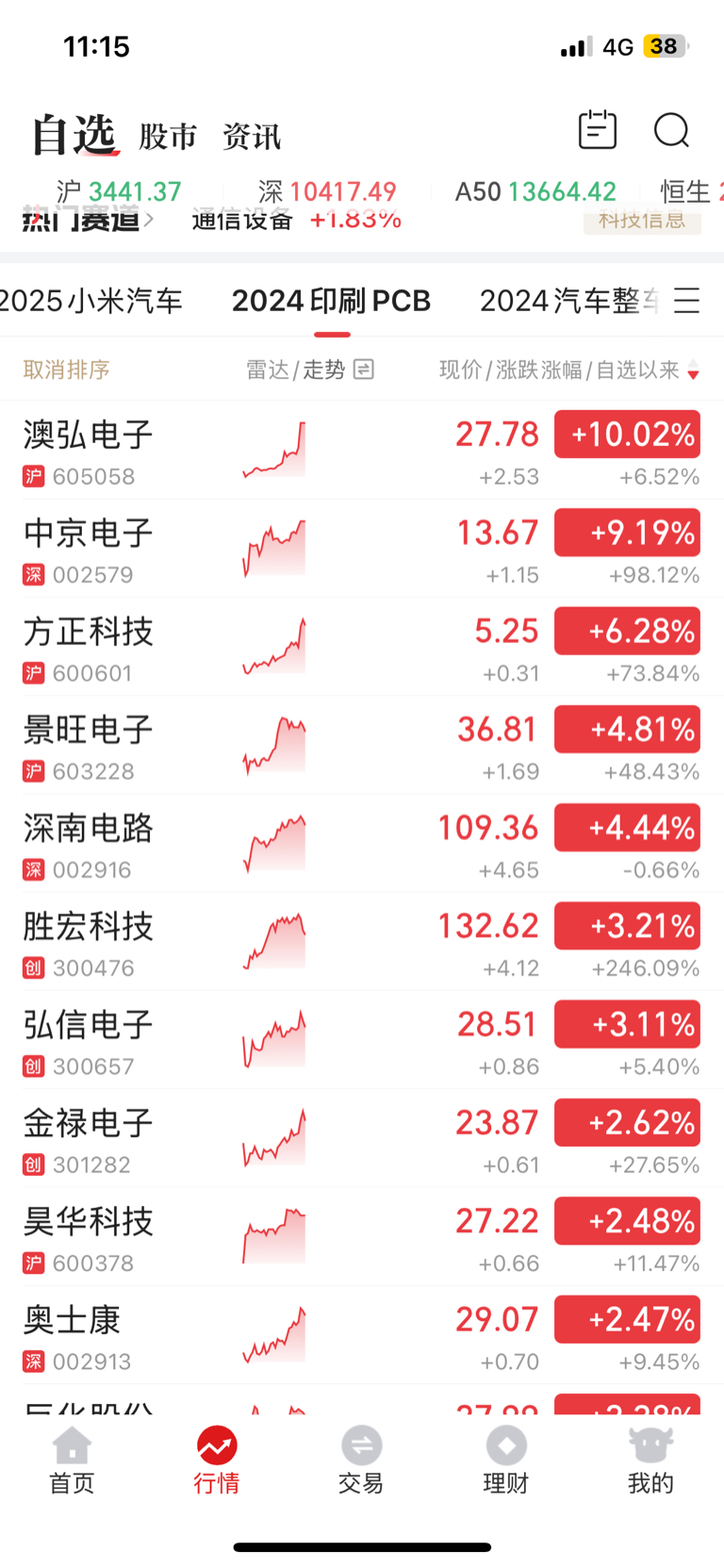This screenshot has height=1568, width=724.
Task: Switch to the 资讯 top tab
Action: pos(252,137)
